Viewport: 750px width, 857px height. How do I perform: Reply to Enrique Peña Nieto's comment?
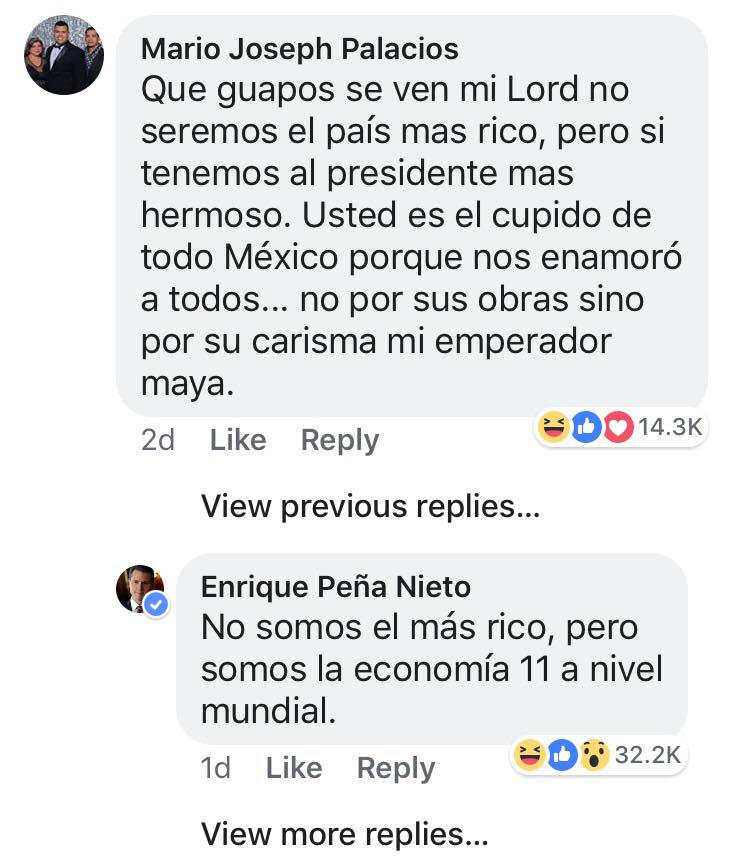396,768
